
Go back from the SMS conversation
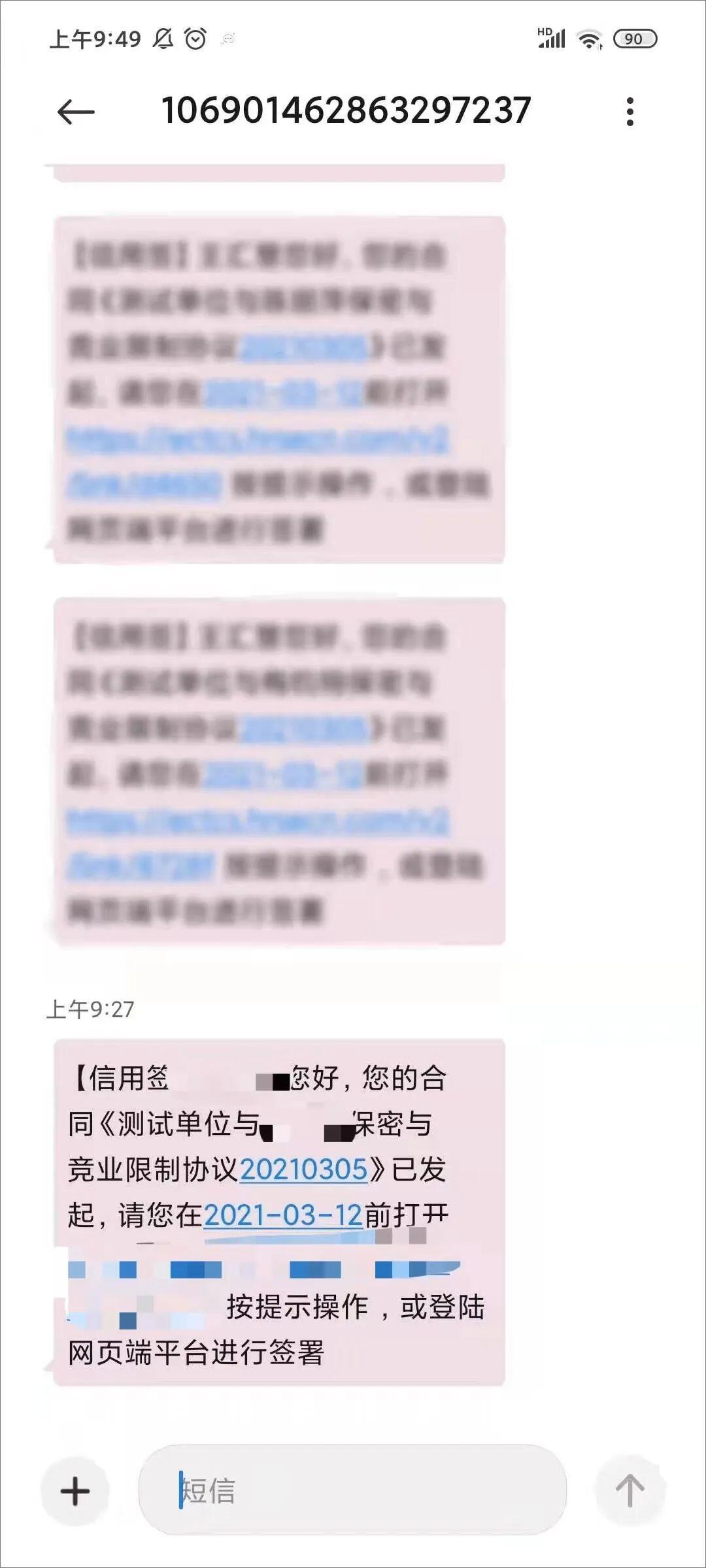[x=76, y=112]
